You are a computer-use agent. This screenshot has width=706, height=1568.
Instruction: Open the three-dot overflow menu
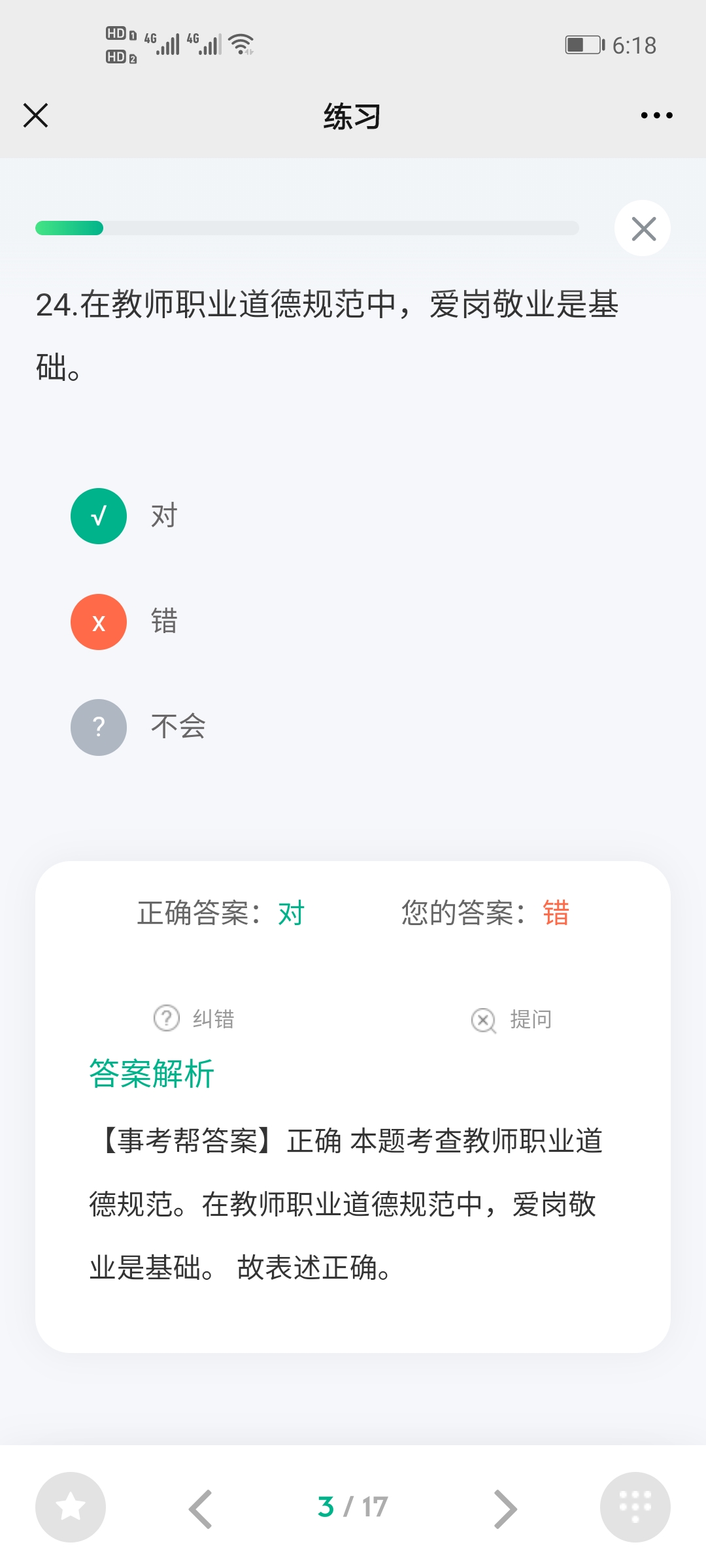pos(656,116)
